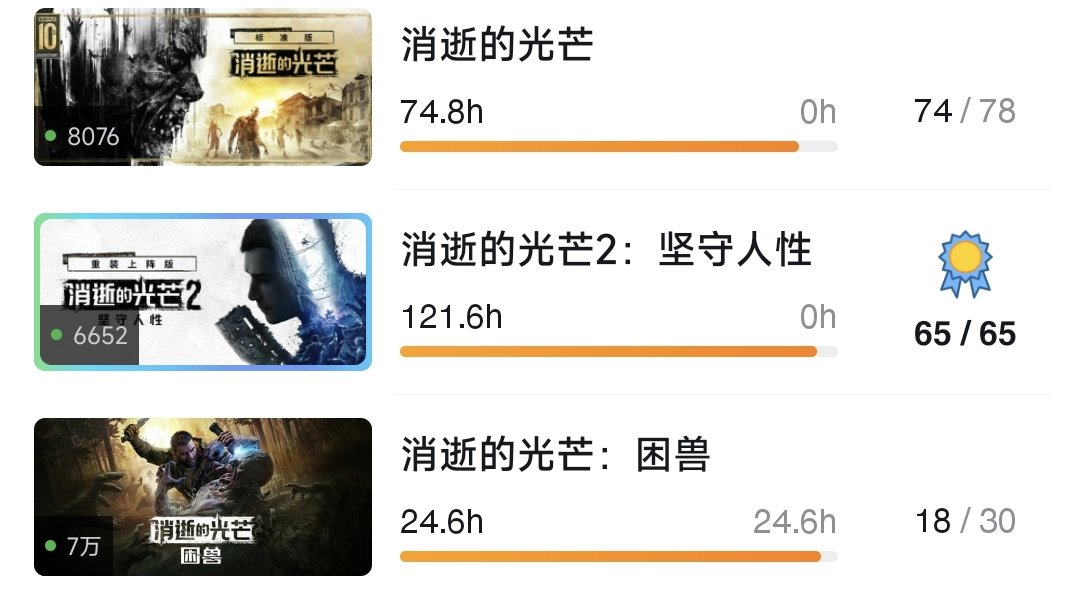This screenshot has height=590, width=1080.
Task: Open 消逝的光芒2：坚守人性 game details
Action: click(606, 250)
